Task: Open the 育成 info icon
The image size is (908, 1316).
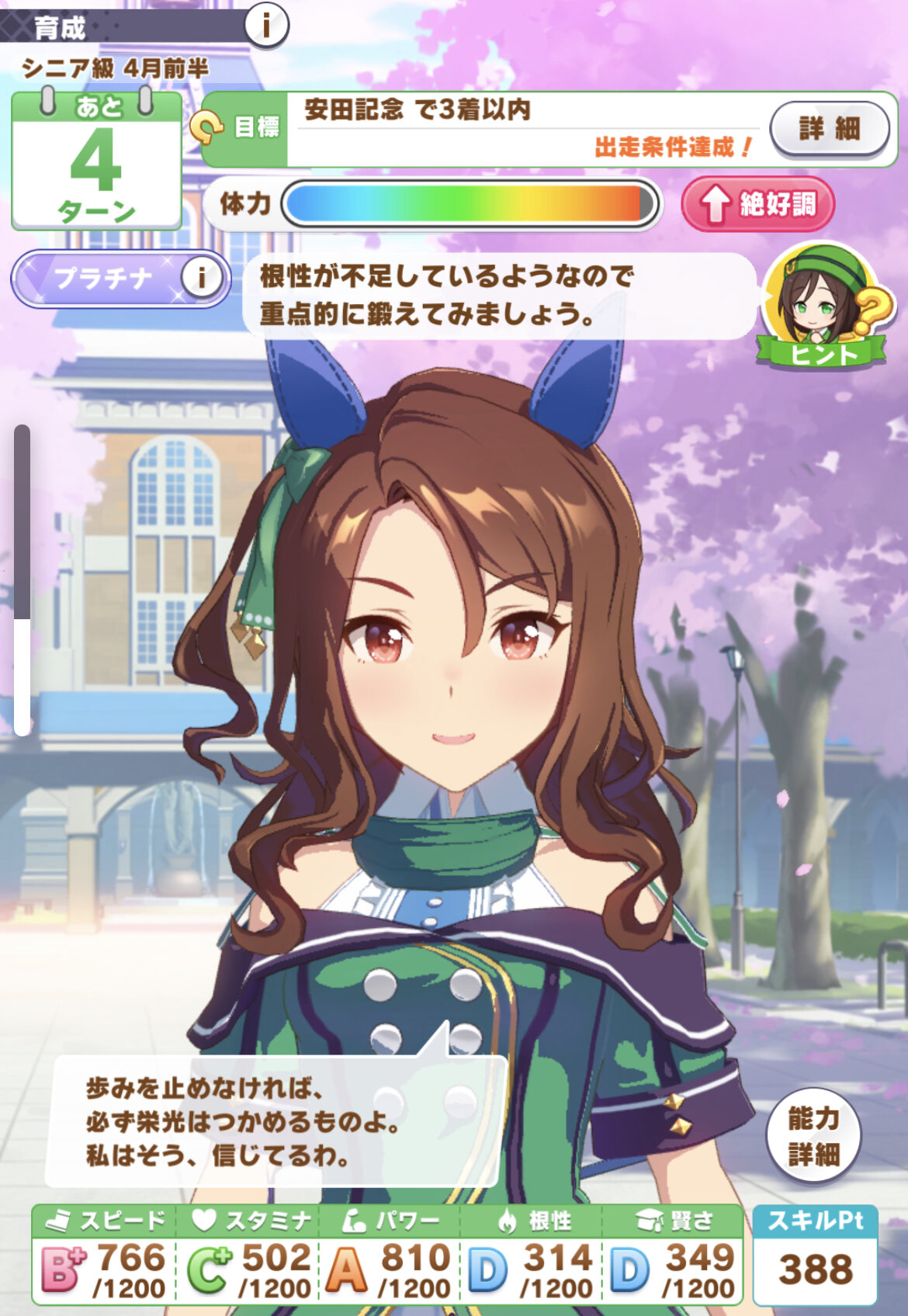Action: [x=266, y=25]
